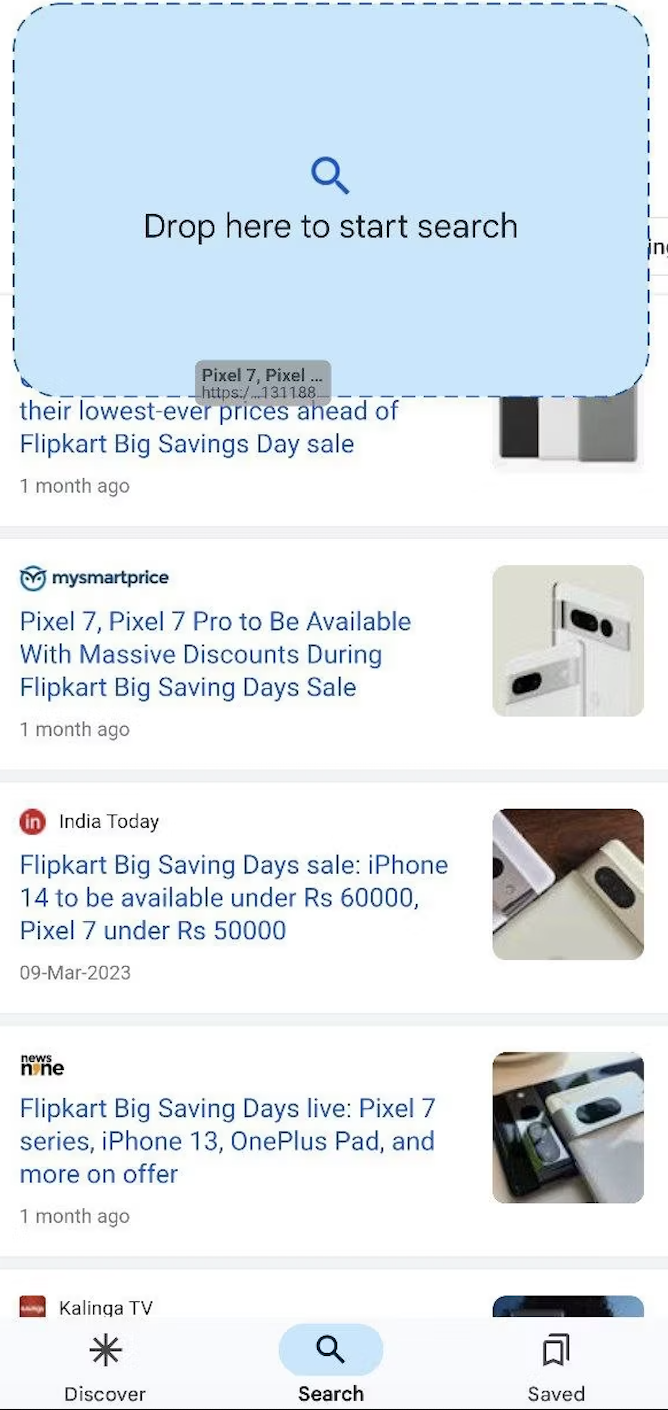Tap the India Today article's thumbnail image
This screenshot has width=668, height=1410.
click(x=568, y=884)
